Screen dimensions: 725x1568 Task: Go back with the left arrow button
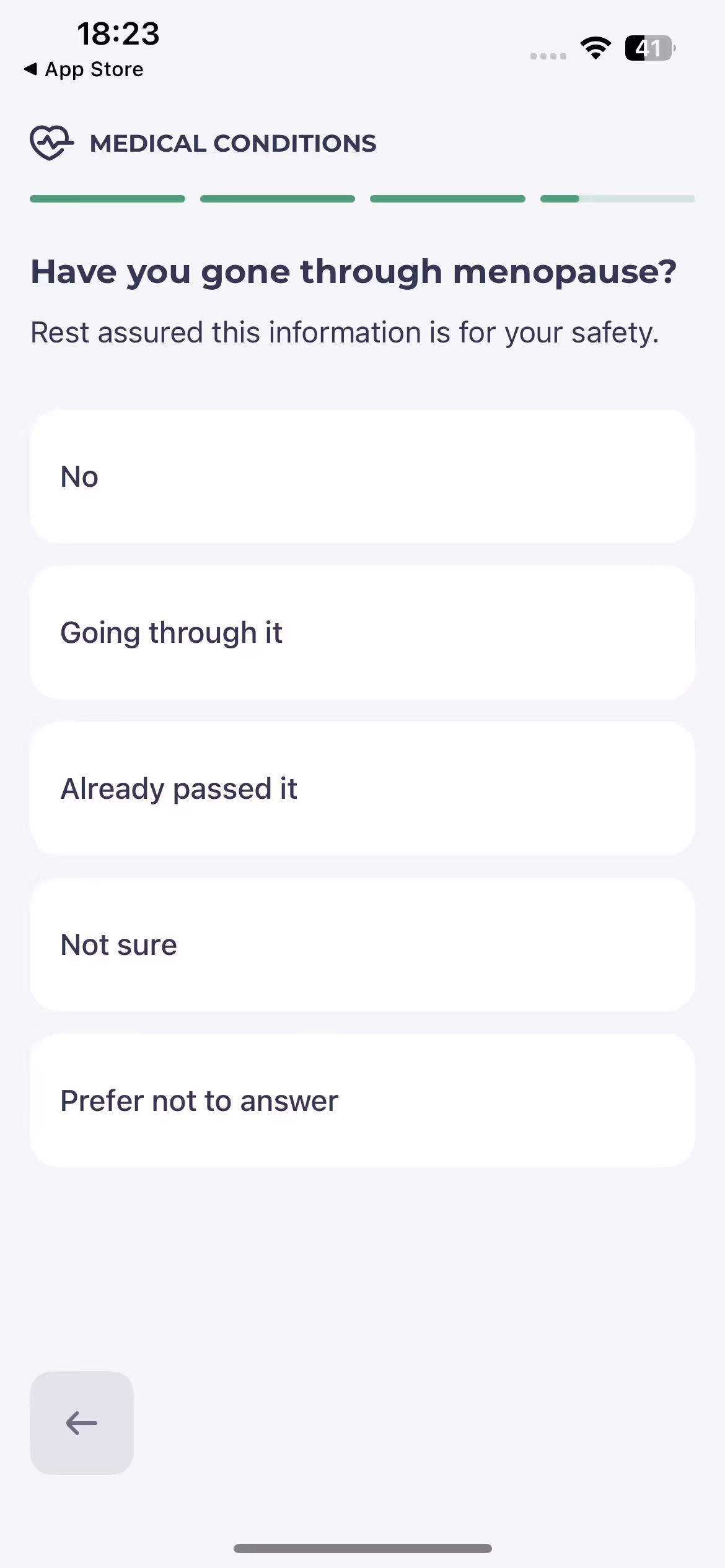coord(82,1422)
